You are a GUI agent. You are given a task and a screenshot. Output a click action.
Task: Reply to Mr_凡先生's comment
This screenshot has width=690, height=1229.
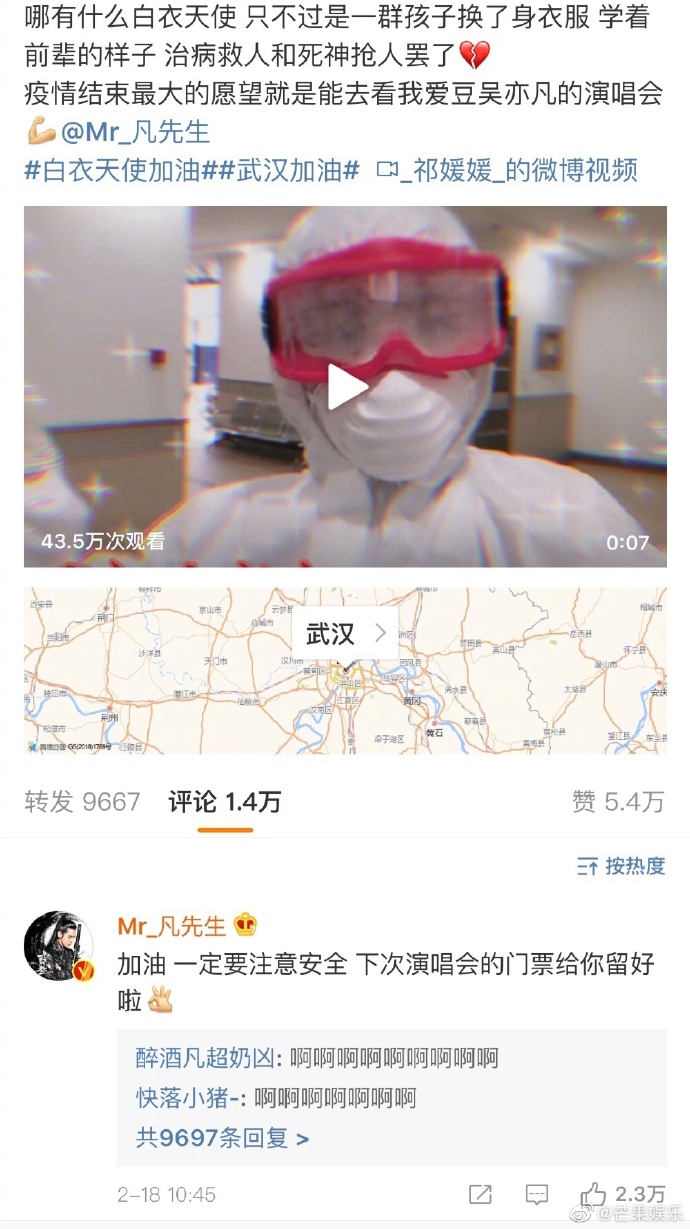click(x=537, y=1194)
